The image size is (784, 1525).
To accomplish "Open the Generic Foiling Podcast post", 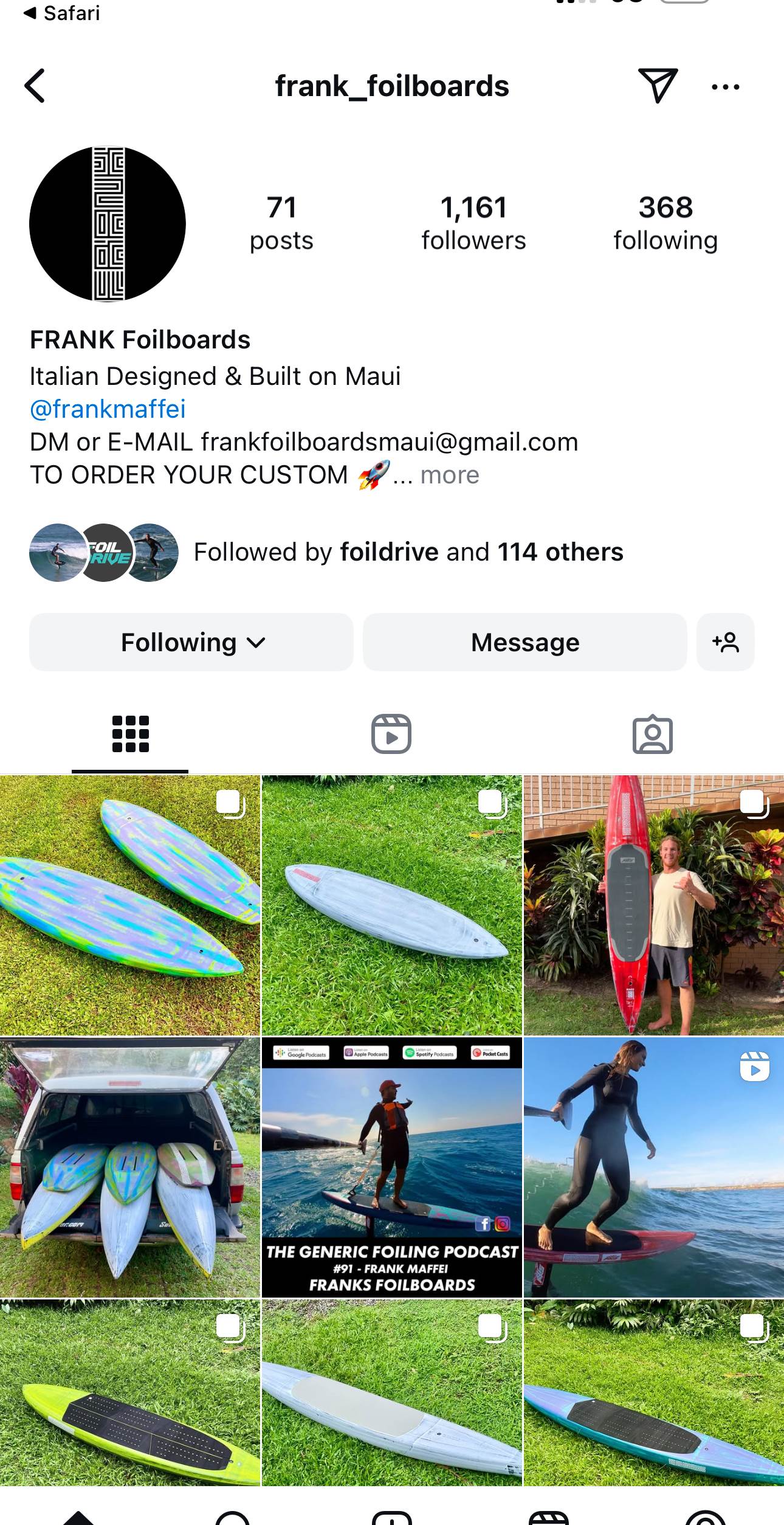I will click(x=392, y=1167).
